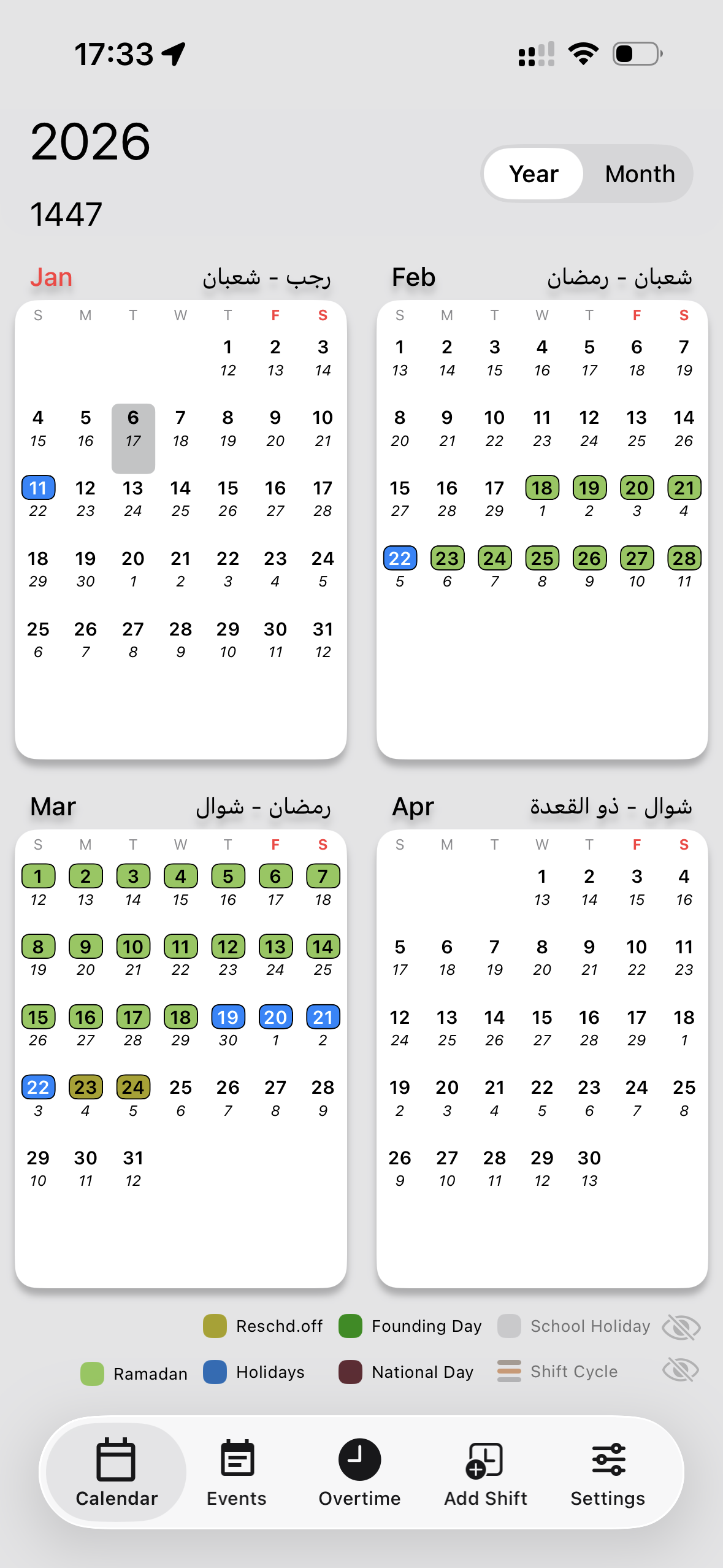This screenshot has height=1568, width=723.
Task: Tap the Ramadan green color swatch
Action: pyautogui.click(x=92, y=1372)
